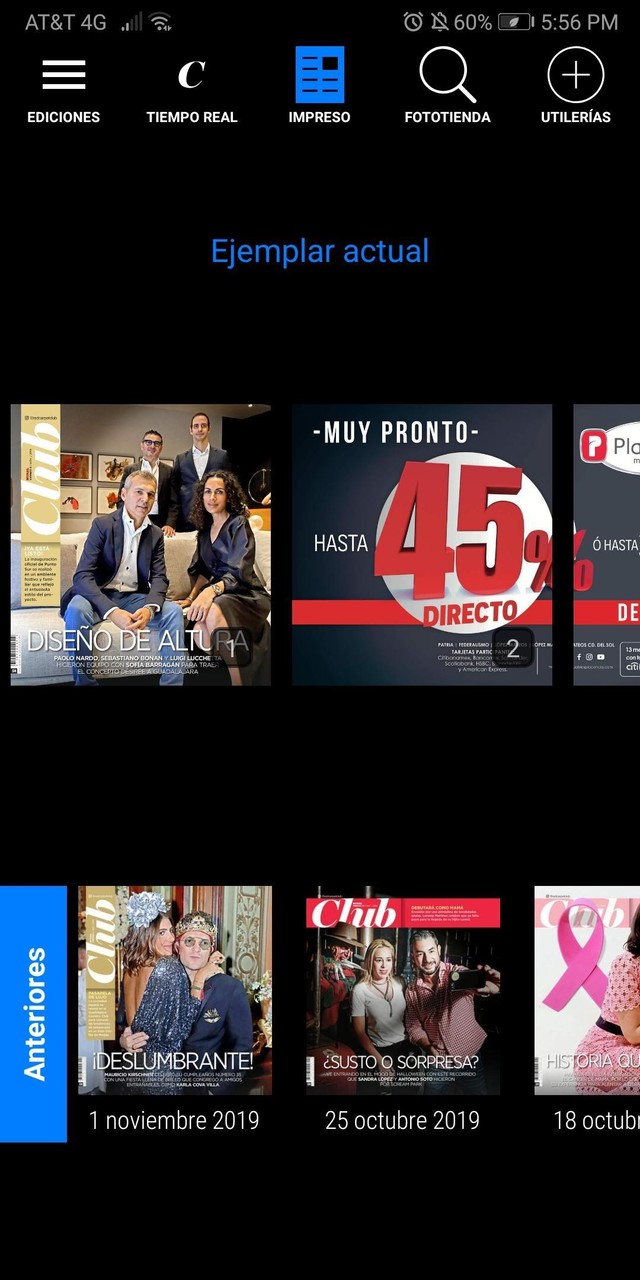Open page 2 with the 45% ad
The height and width of the screenshot is (1280, 640).
pyautogui.click(x=421, y=544)
